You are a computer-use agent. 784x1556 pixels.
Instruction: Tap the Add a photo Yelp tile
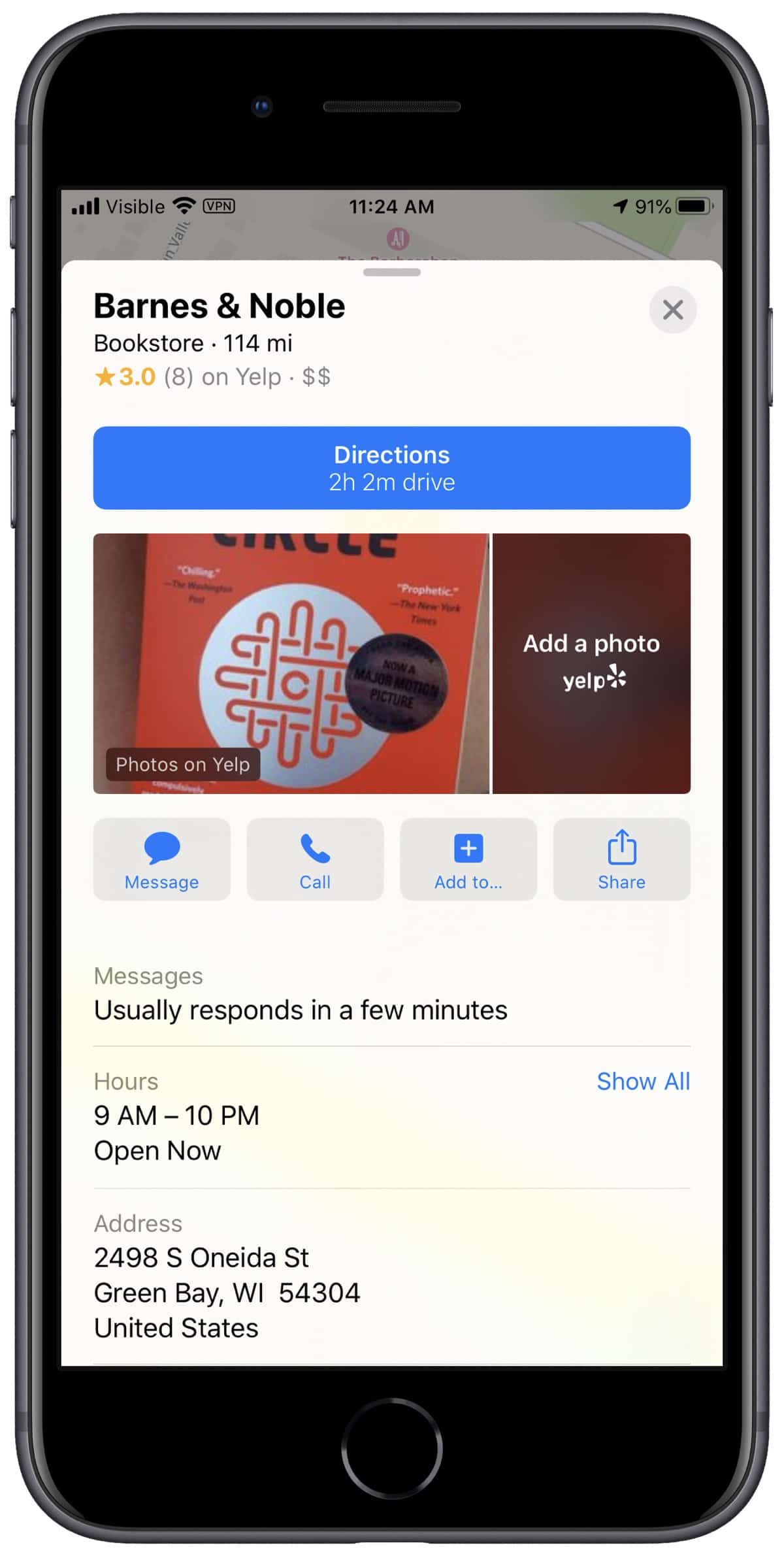591,663
